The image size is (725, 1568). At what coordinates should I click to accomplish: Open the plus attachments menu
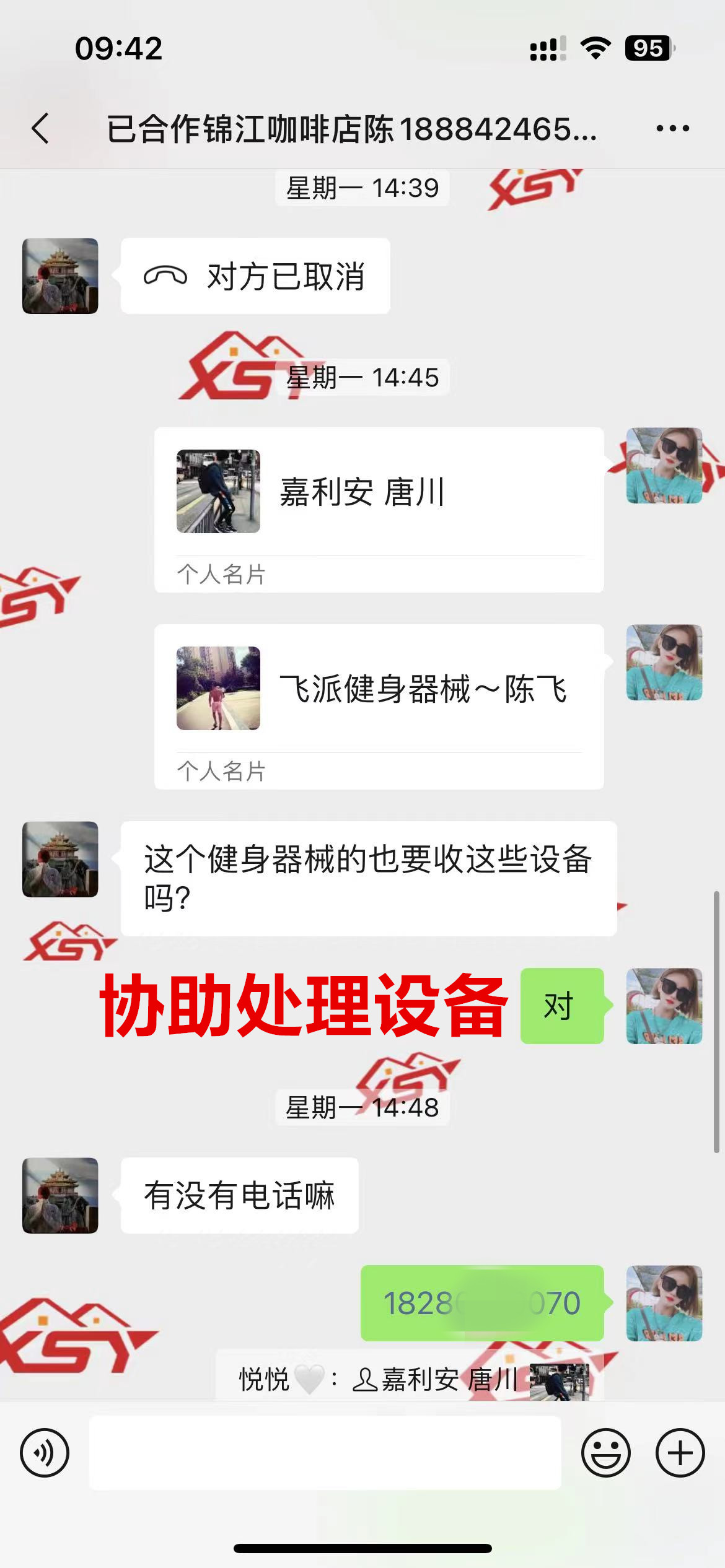pos(680,1453)
